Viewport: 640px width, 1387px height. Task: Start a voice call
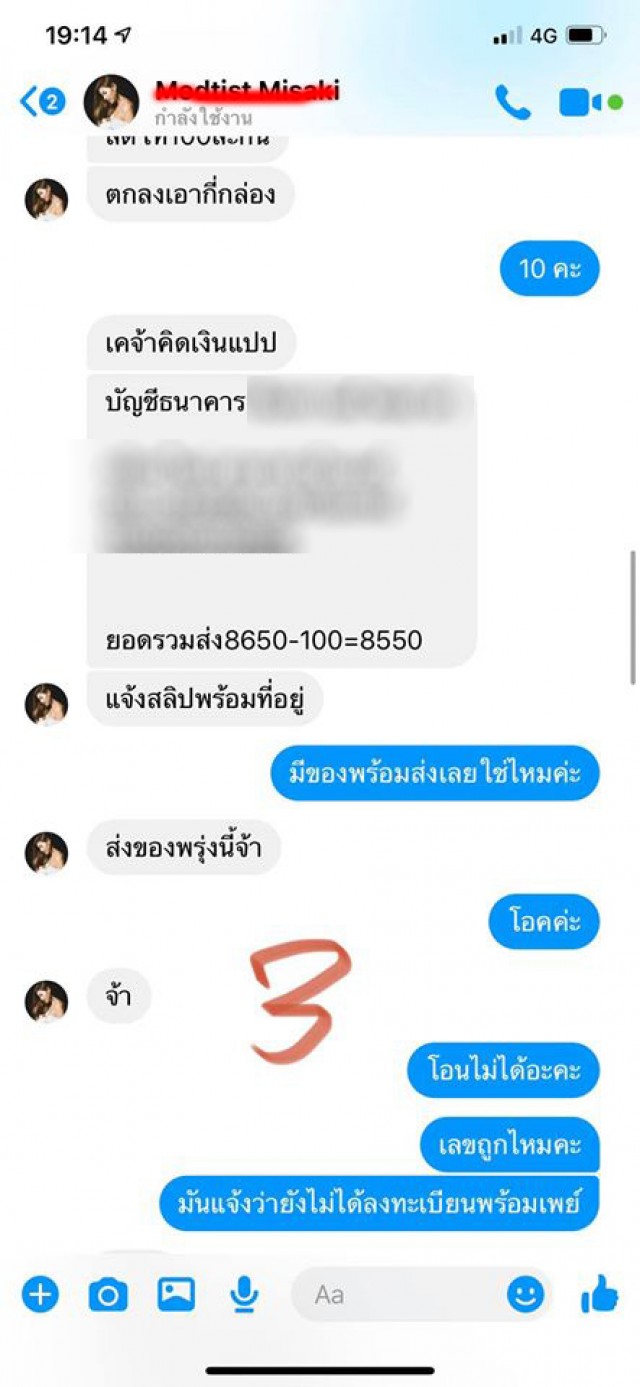[x=512, y=102]
